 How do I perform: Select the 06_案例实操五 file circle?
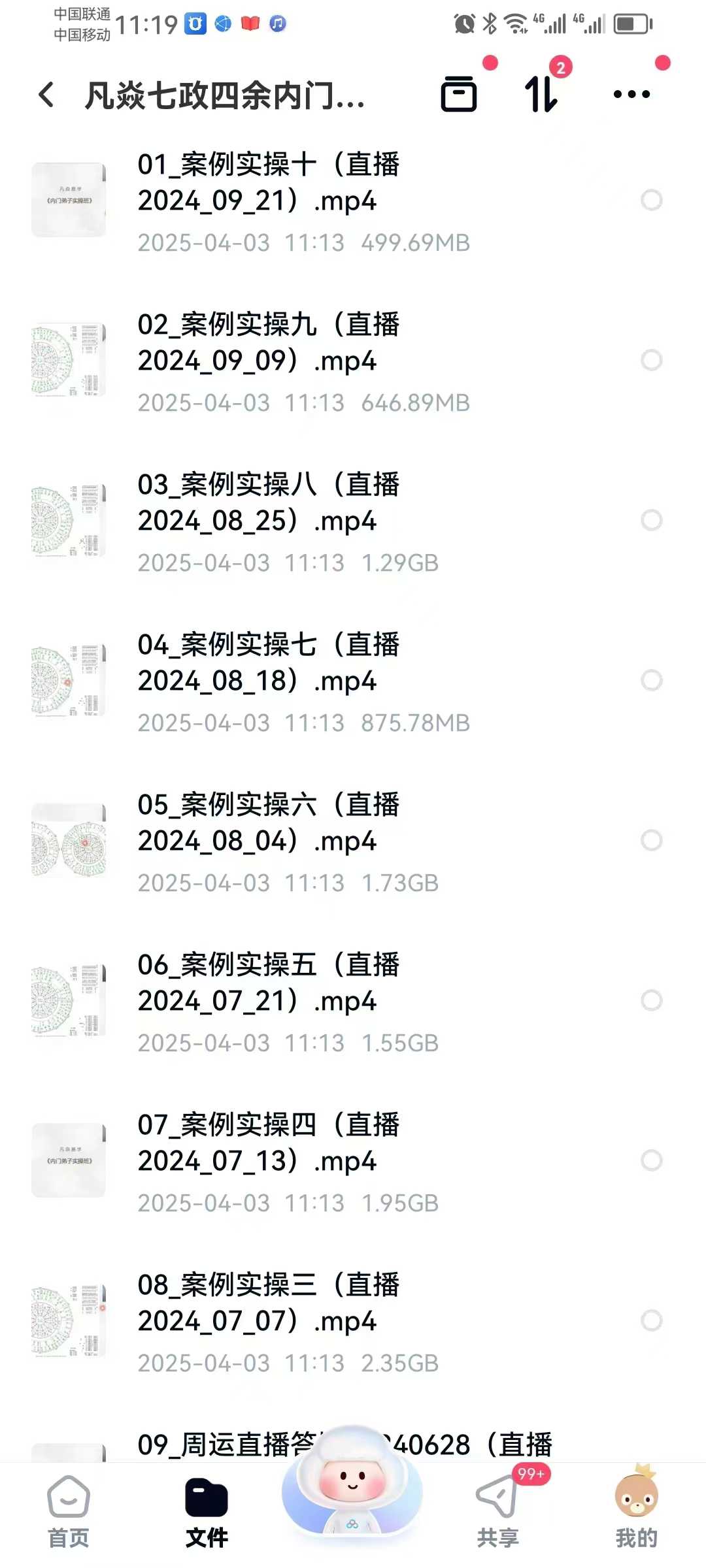(652, 1000)
